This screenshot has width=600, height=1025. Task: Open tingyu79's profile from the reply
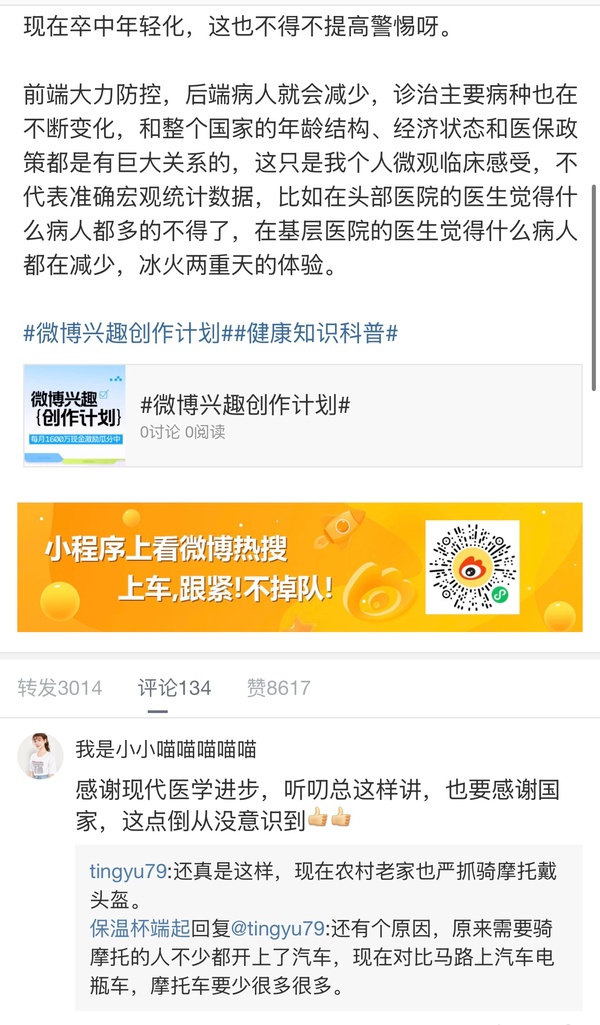click(x=127, y=871)
